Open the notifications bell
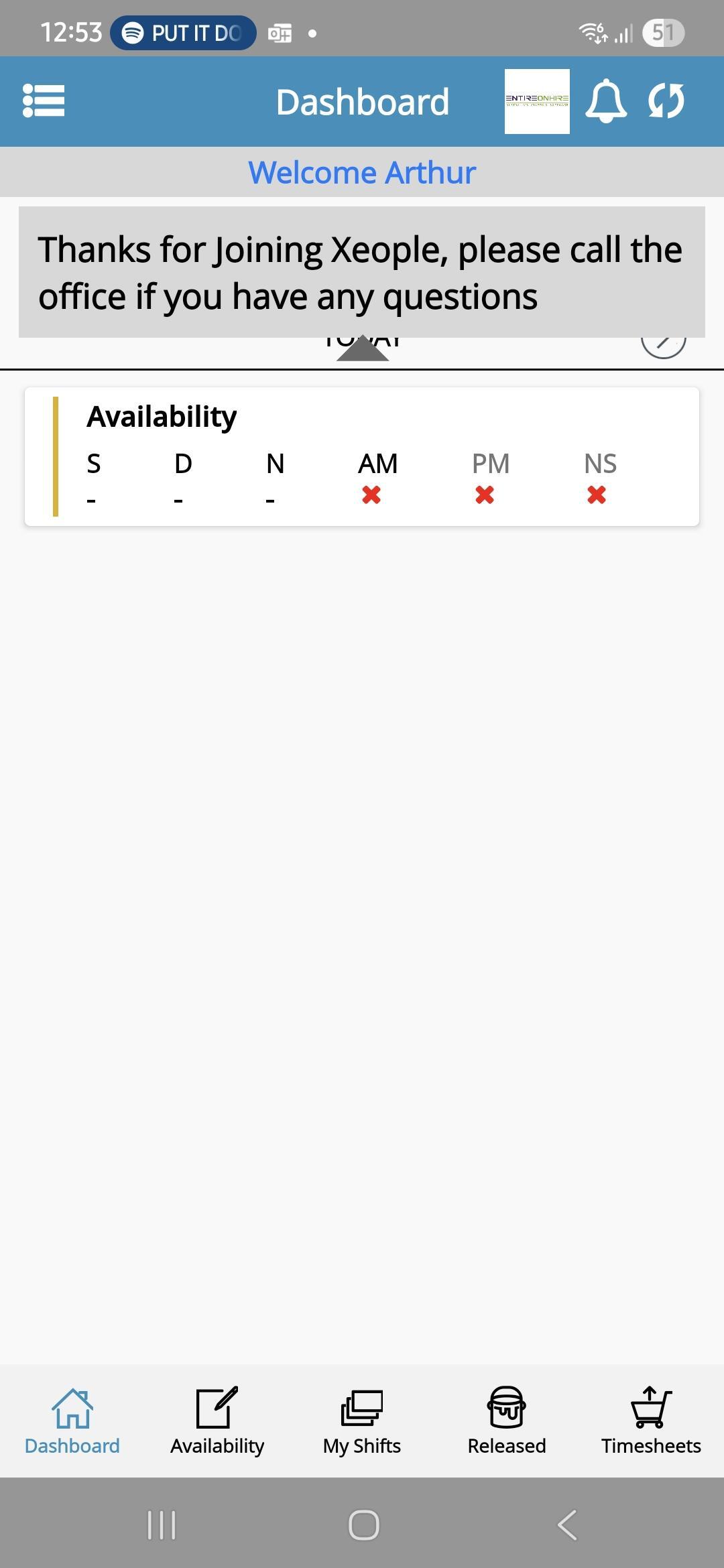The image size is (724, 1568). click(x=606, y=101)
